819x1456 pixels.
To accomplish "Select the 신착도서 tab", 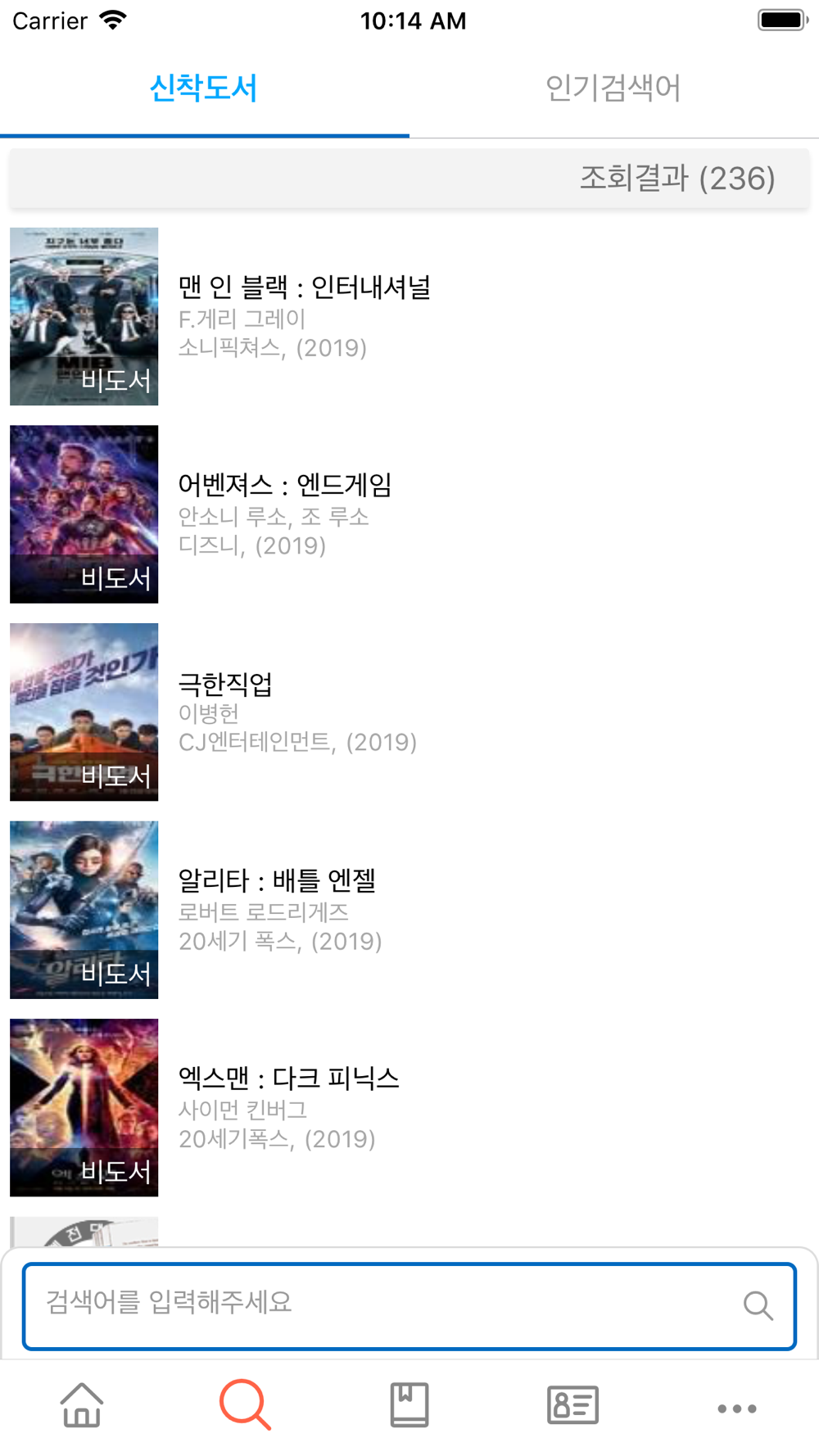I will pos(204,88).
